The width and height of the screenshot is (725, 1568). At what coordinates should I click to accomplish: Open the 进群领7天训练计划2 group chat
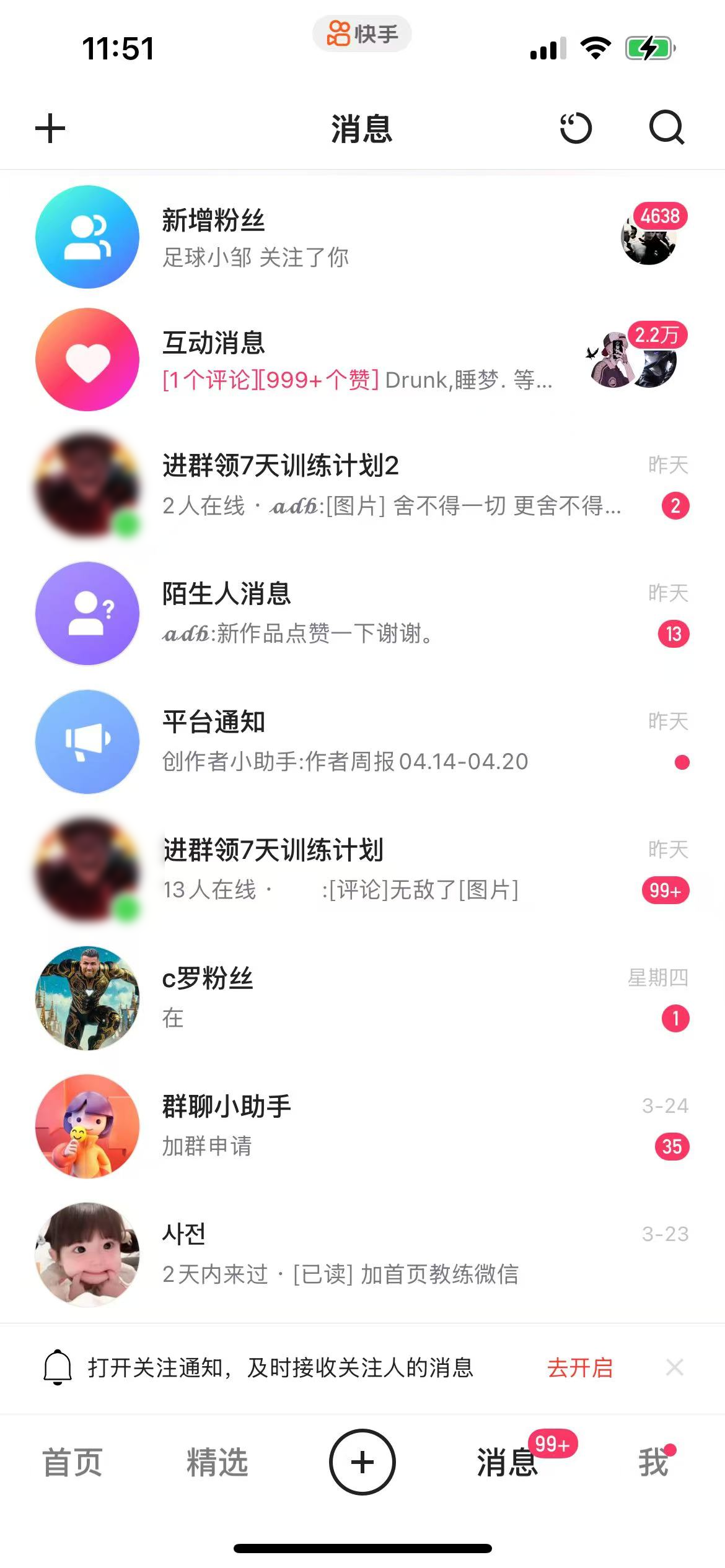click(x=362, y=485)
